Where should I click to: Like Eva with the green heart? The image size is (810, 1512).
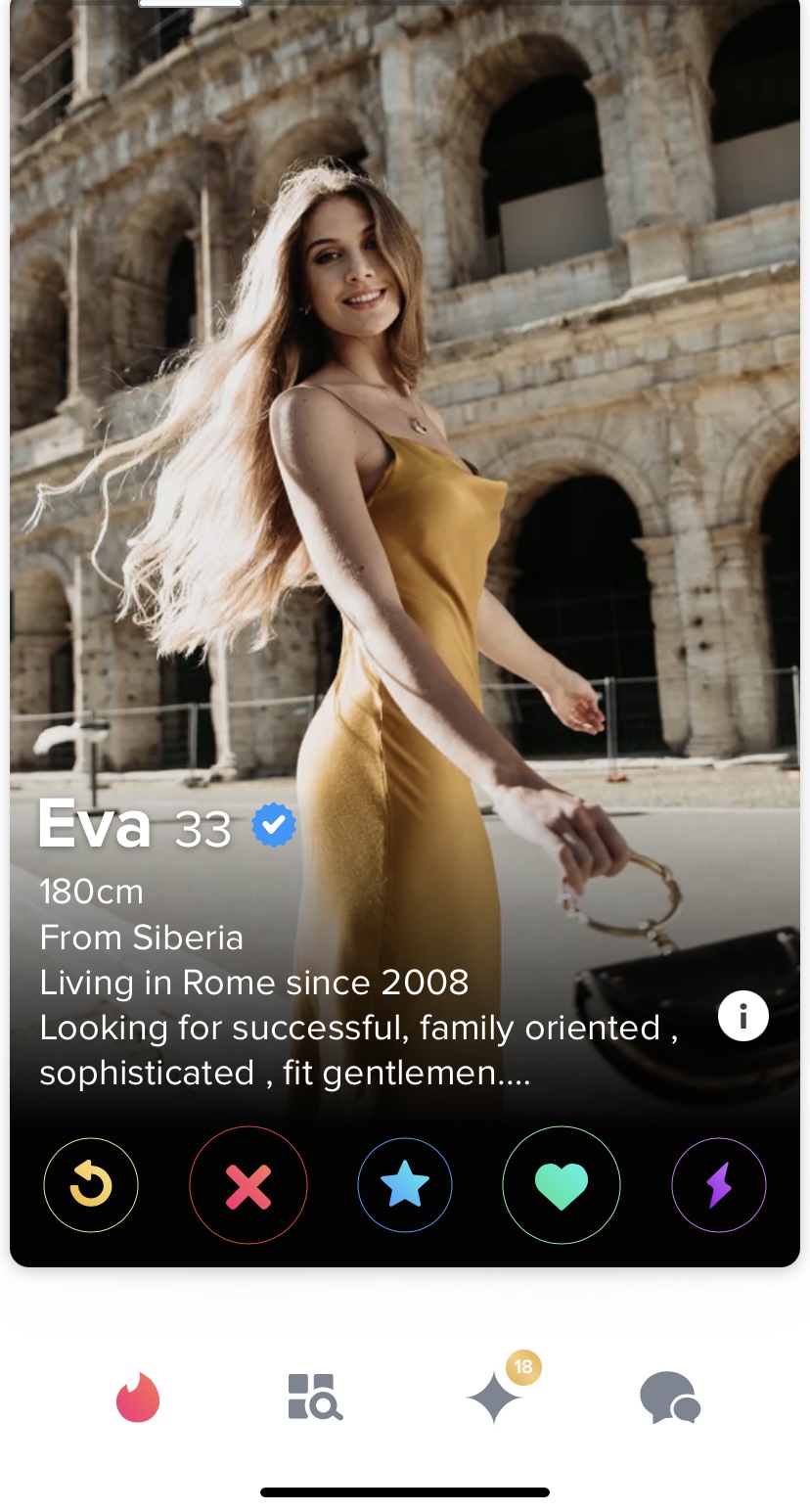(x=562, y=1185)
